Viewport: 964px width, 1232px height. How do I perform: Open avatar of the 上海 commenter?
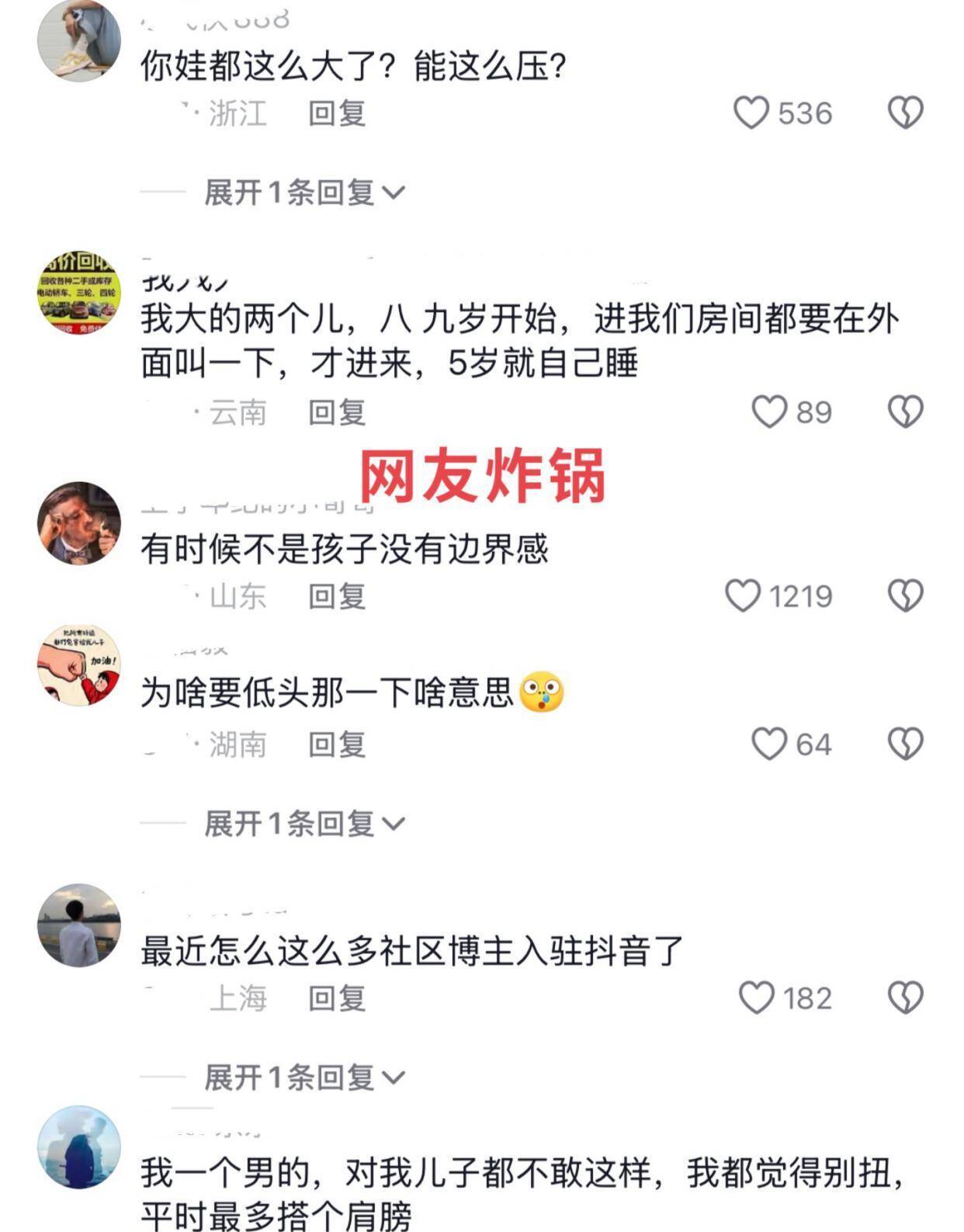79,925
